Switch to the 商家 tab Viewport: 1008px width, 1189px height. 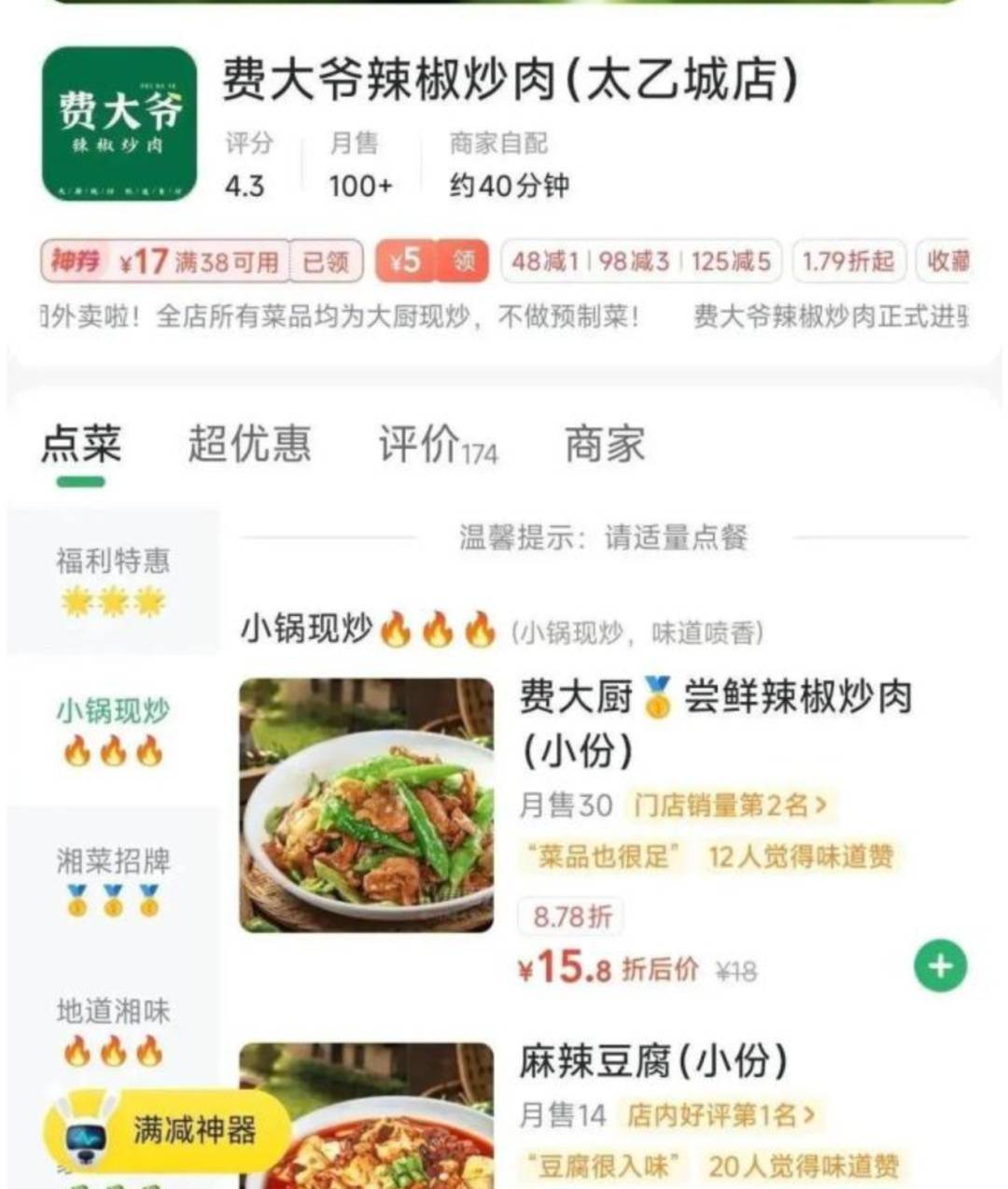604,443
